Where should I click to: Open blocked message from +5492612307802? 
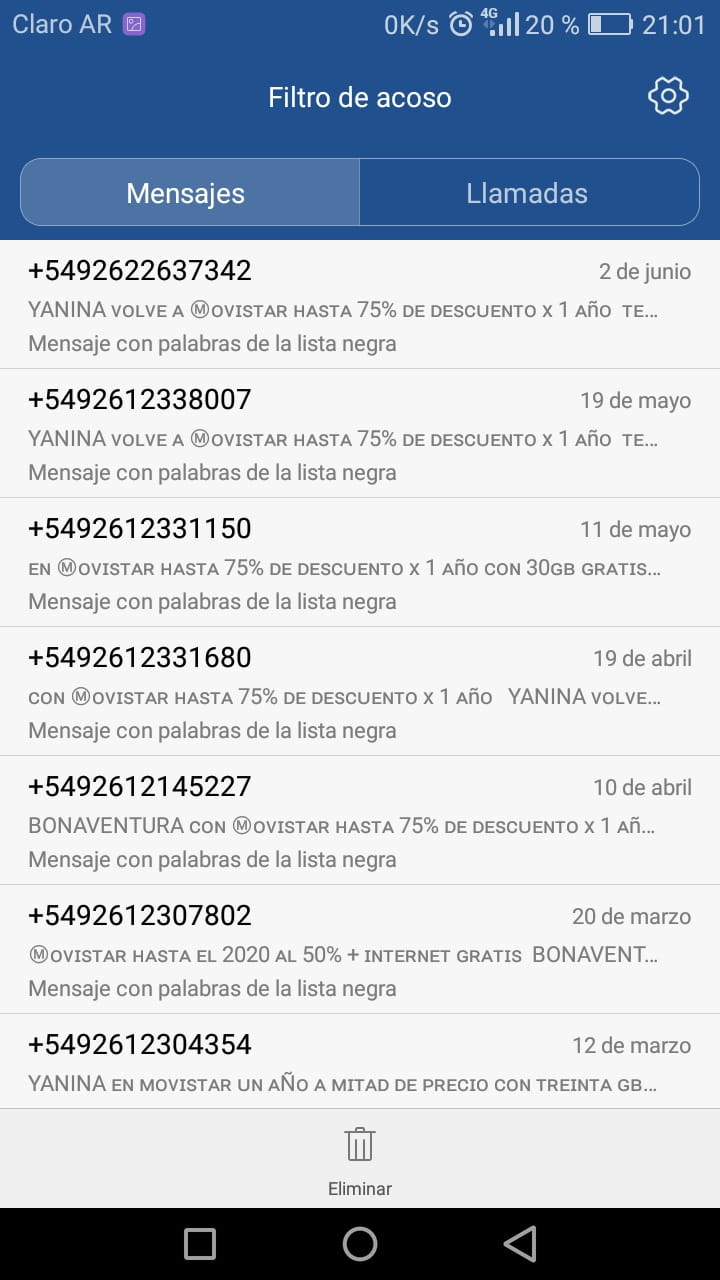point(360,950)
